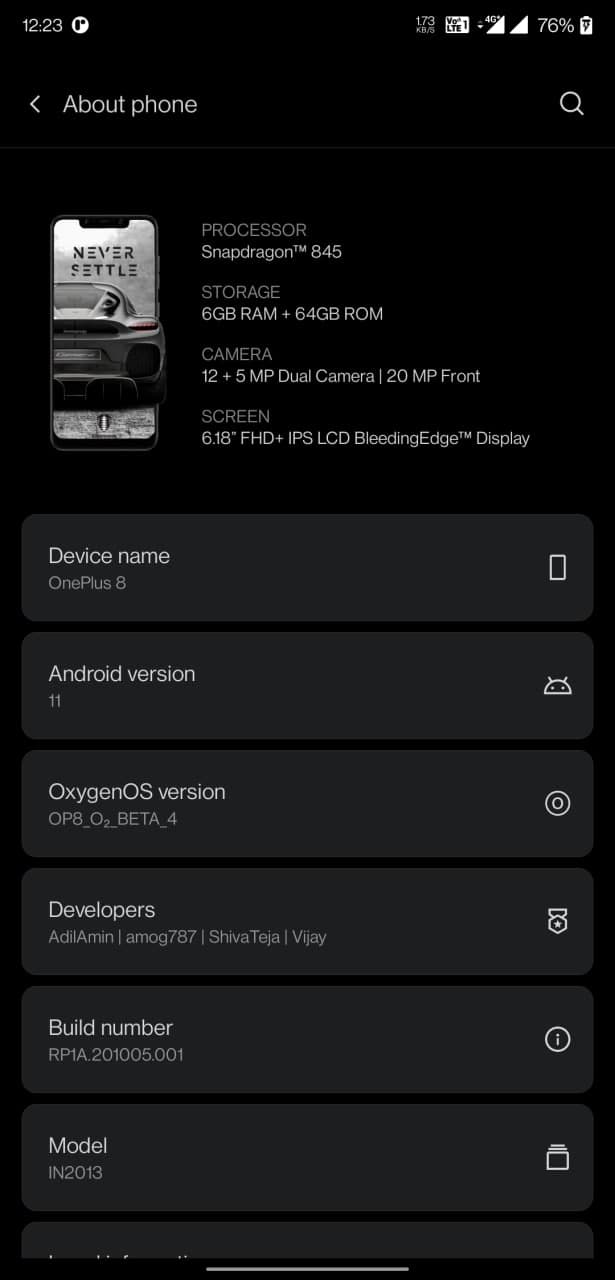Tap the Android version row

pyautogui.click(x=307, y=686)
